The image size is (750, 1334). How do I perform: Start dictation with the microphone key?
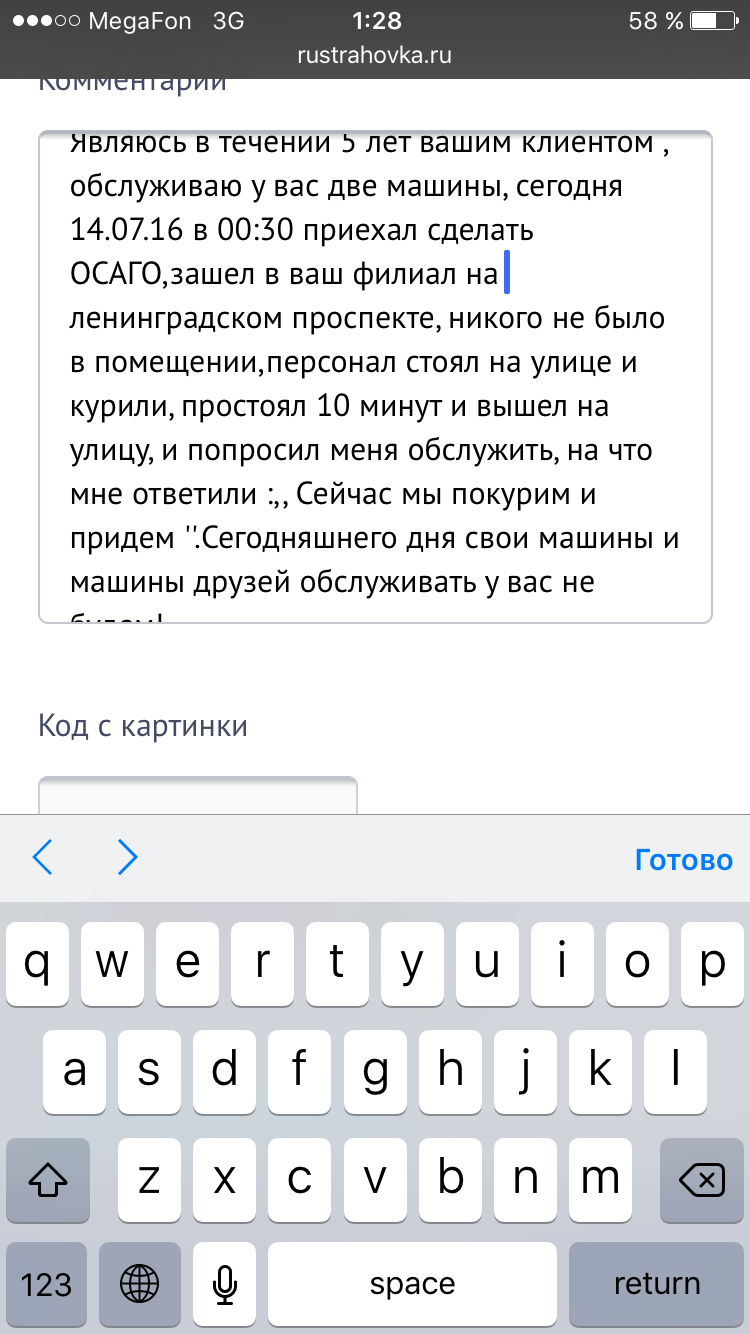click(225, 1284)
